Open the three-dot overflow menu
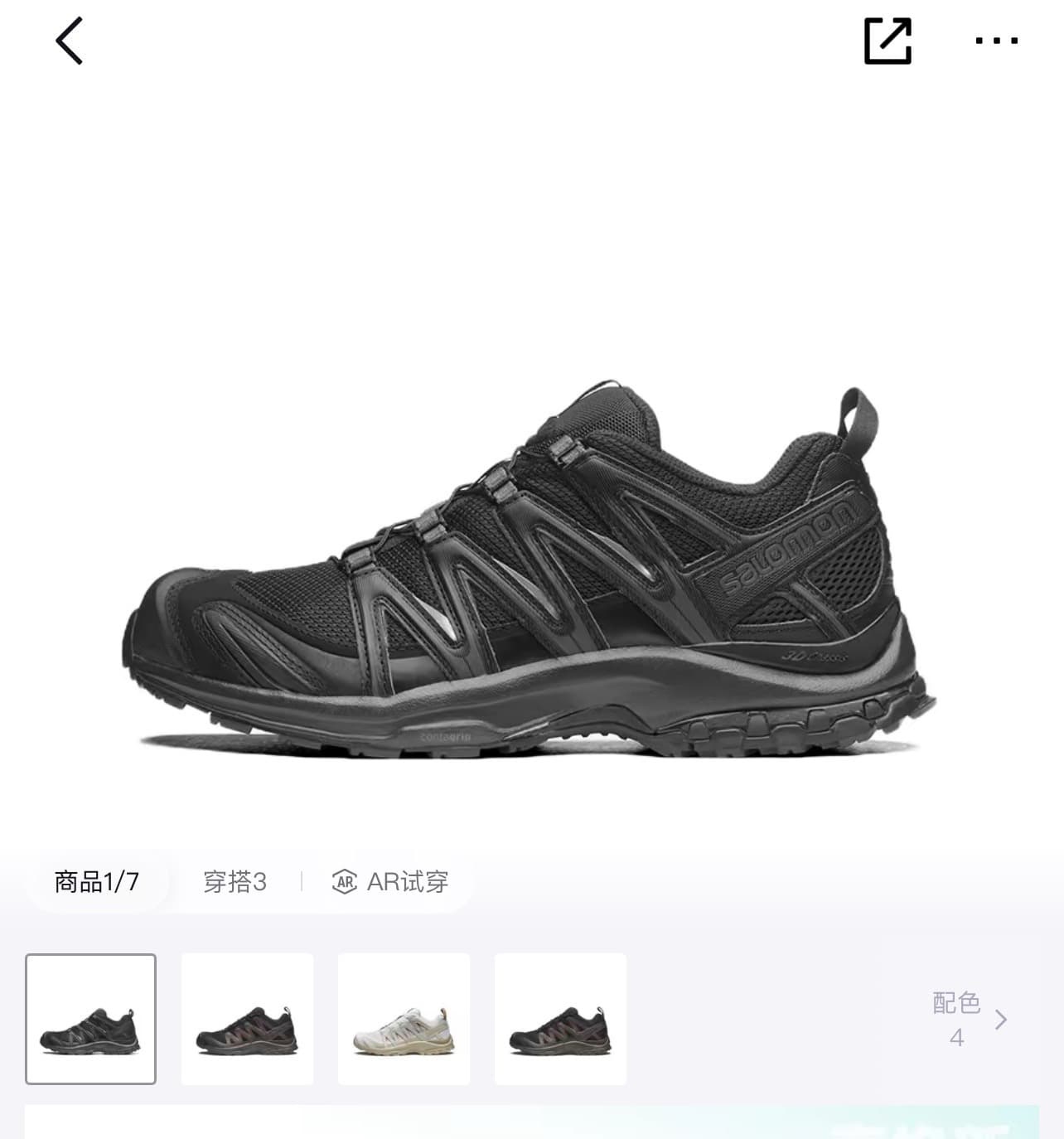Viewport: 1064px width, 1139px height. tap(996, 41)
